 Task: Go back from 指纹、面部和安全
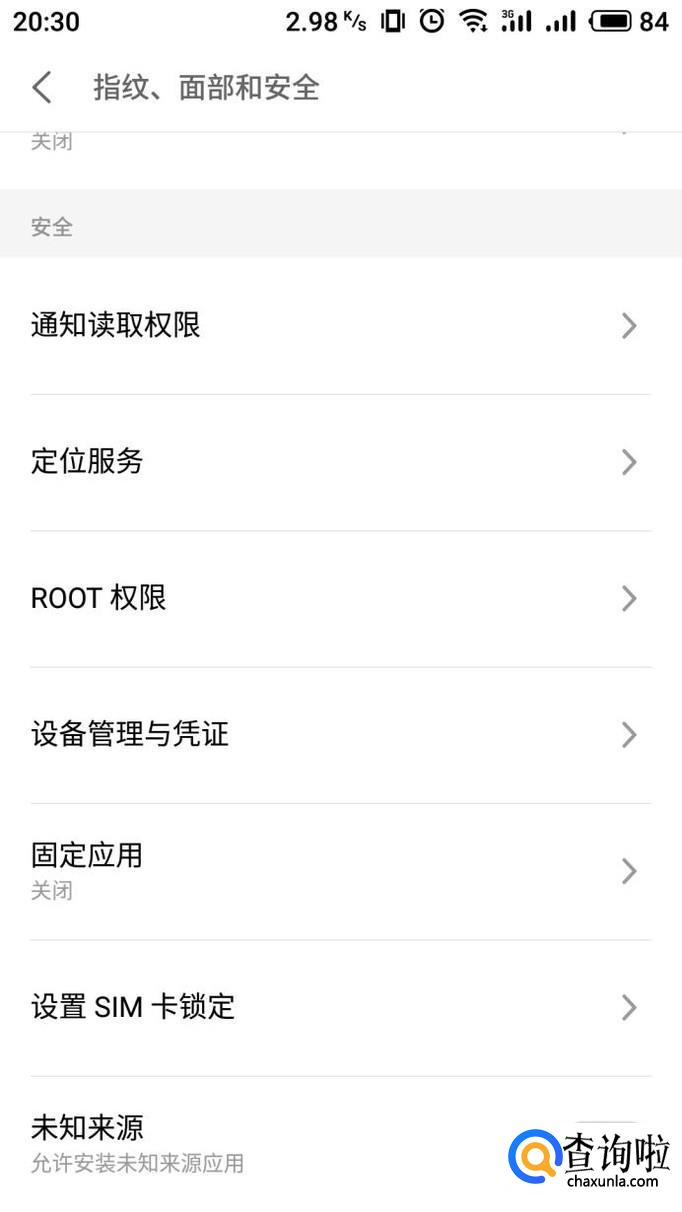coord(42,88)
